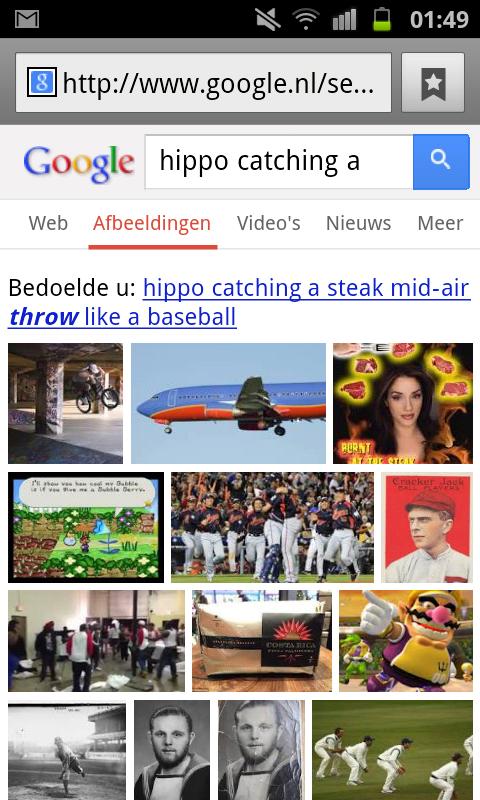Switch to the Video's tab

tap(269, 223)
